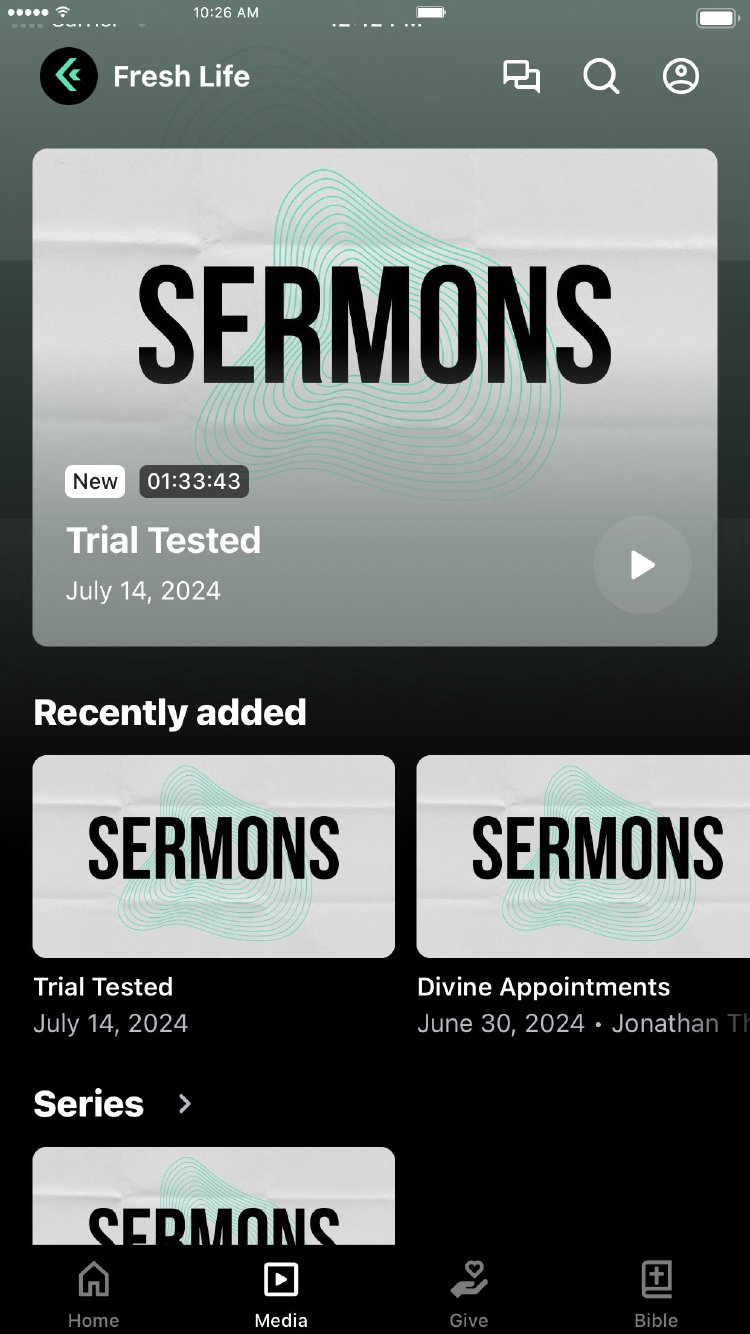Image resolution: width=750 pixels, height=1334 pixels.
Task: Tap the Fresh Life back arrow logo
Action: [x=69, y=76]
